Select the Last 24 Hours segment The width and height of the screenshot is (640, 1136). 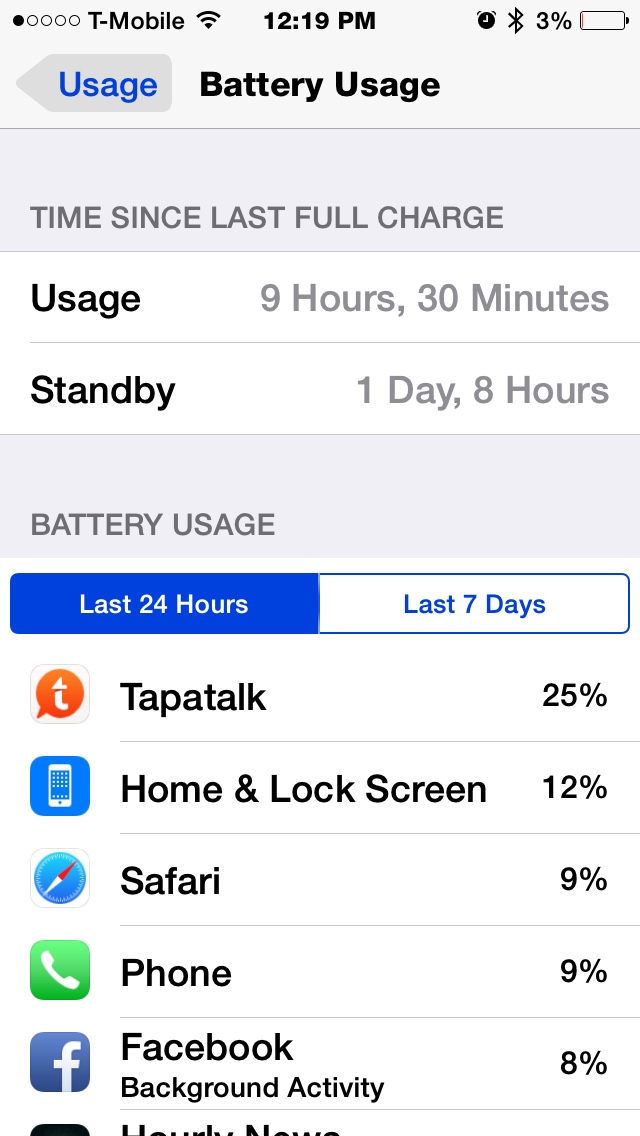(165, 604)
